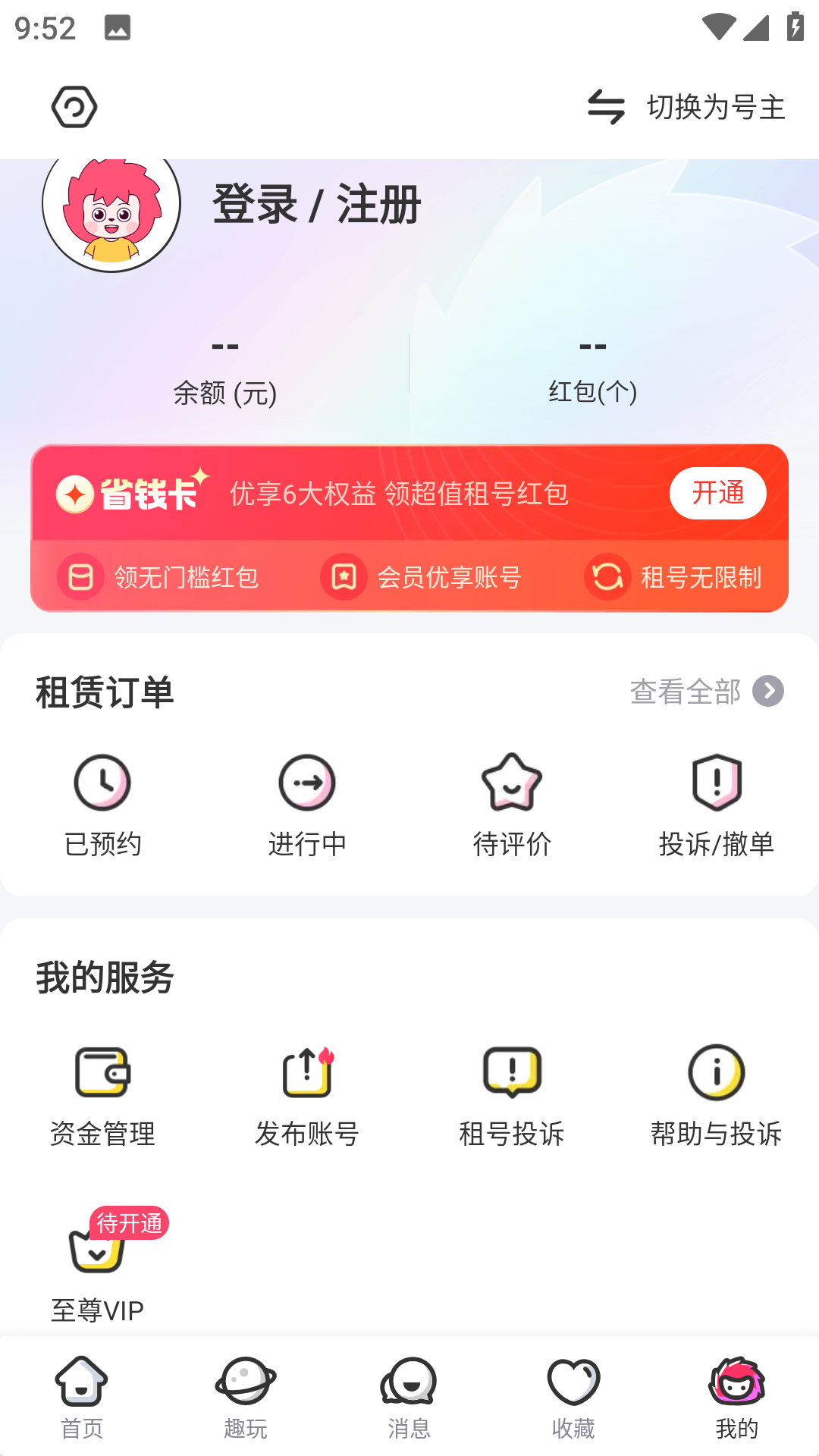Image resolution: width=819 pixels, height=1456 pixels.
Task: Open 帮助与投诉 service
Action: 717,1096
